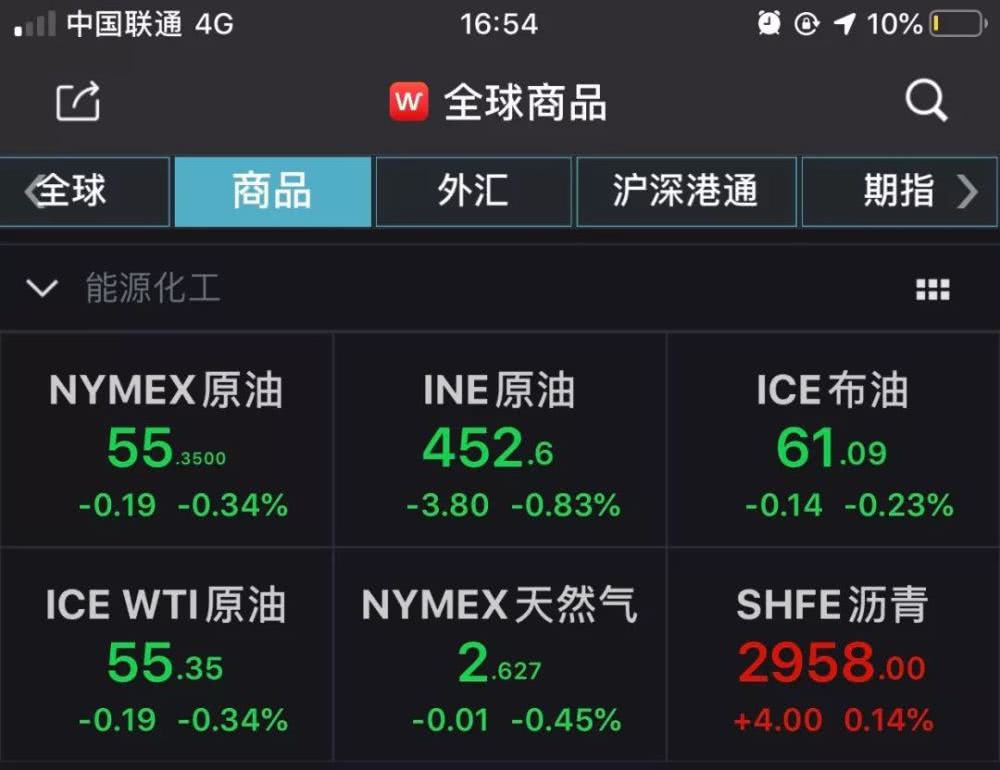Open the search magnifier icon
The height and width of the screenshot is (770, 1000).
coord(926,101)
